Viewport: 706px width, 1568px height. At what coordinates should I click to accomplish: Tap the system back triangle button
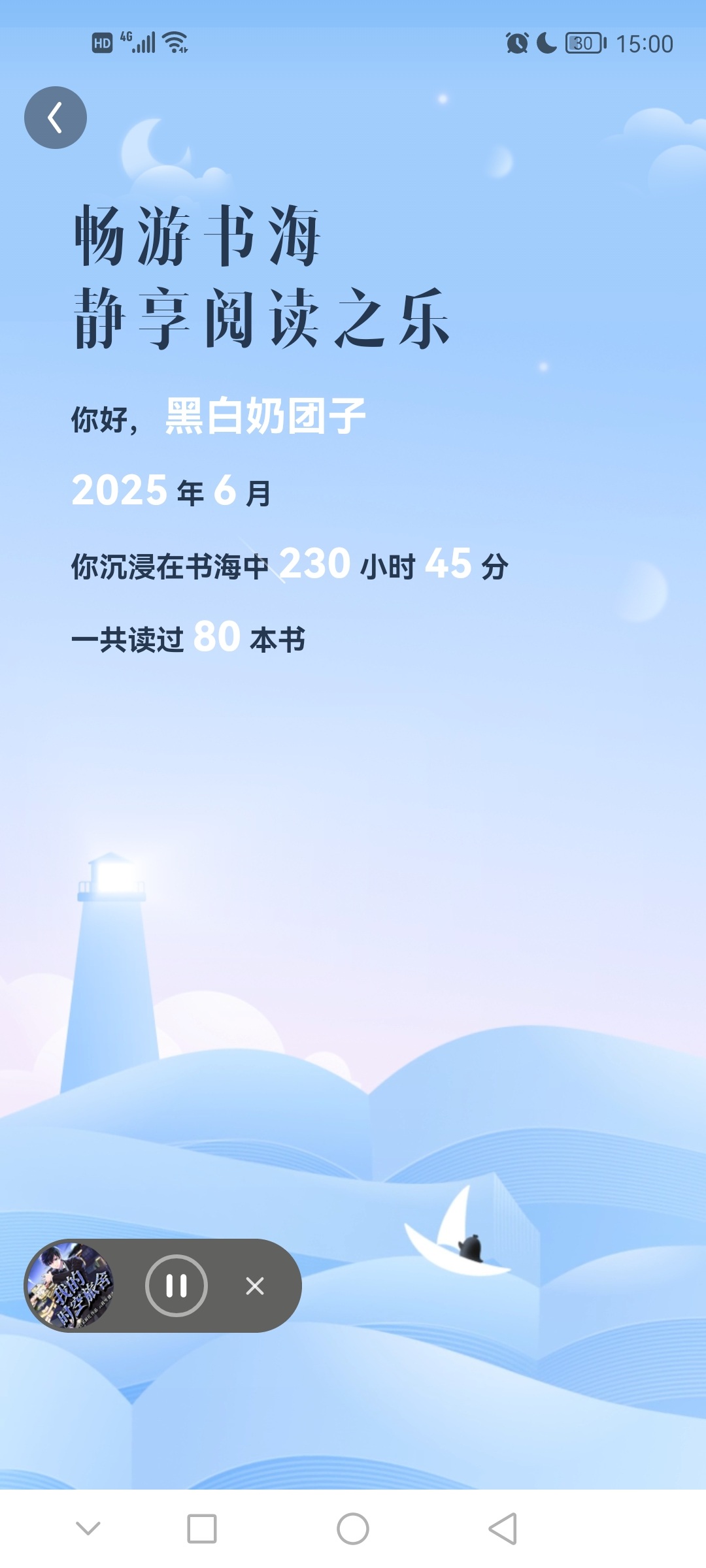pyautogui.click(x=503, y=1529)
